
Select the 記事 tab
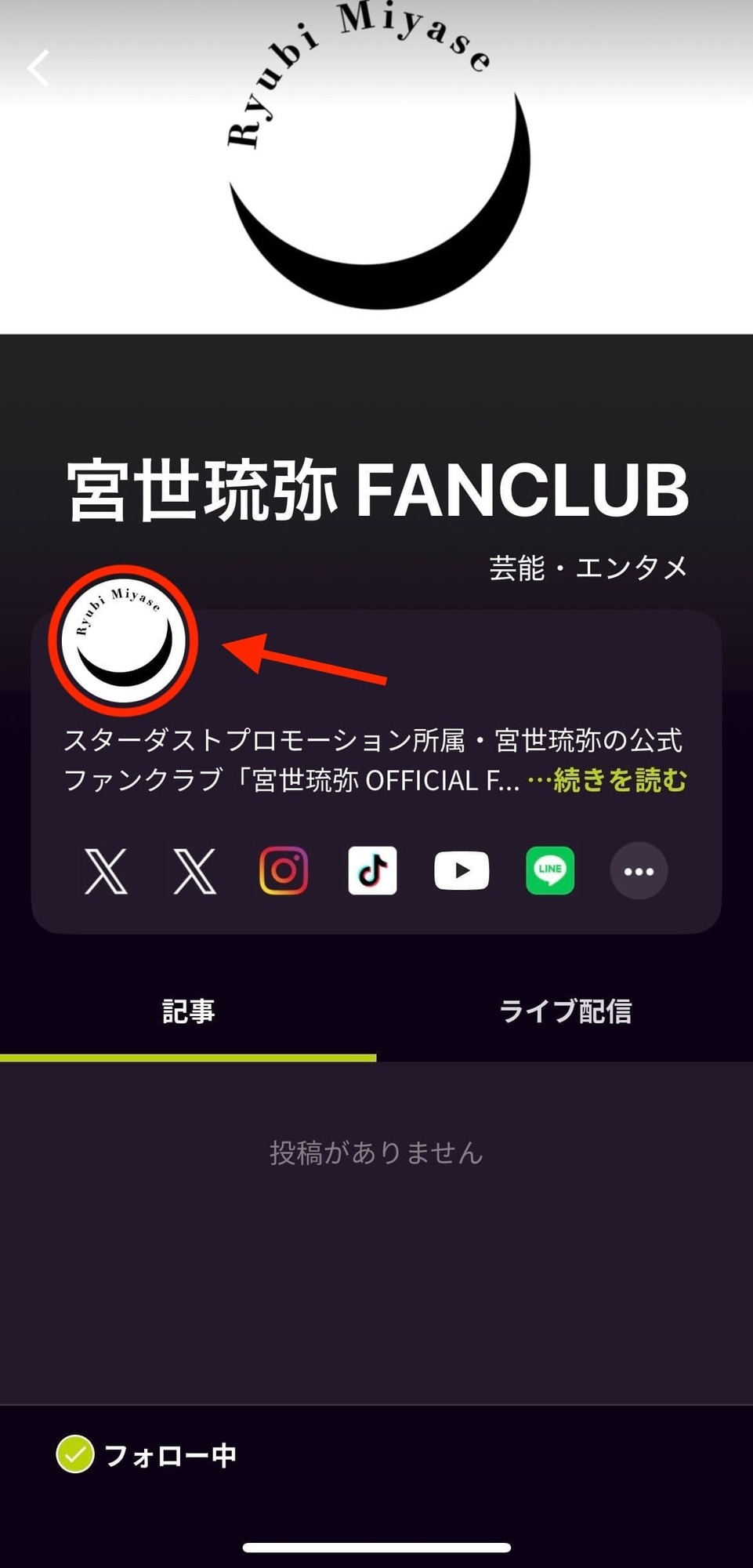tap(188, 1011)
